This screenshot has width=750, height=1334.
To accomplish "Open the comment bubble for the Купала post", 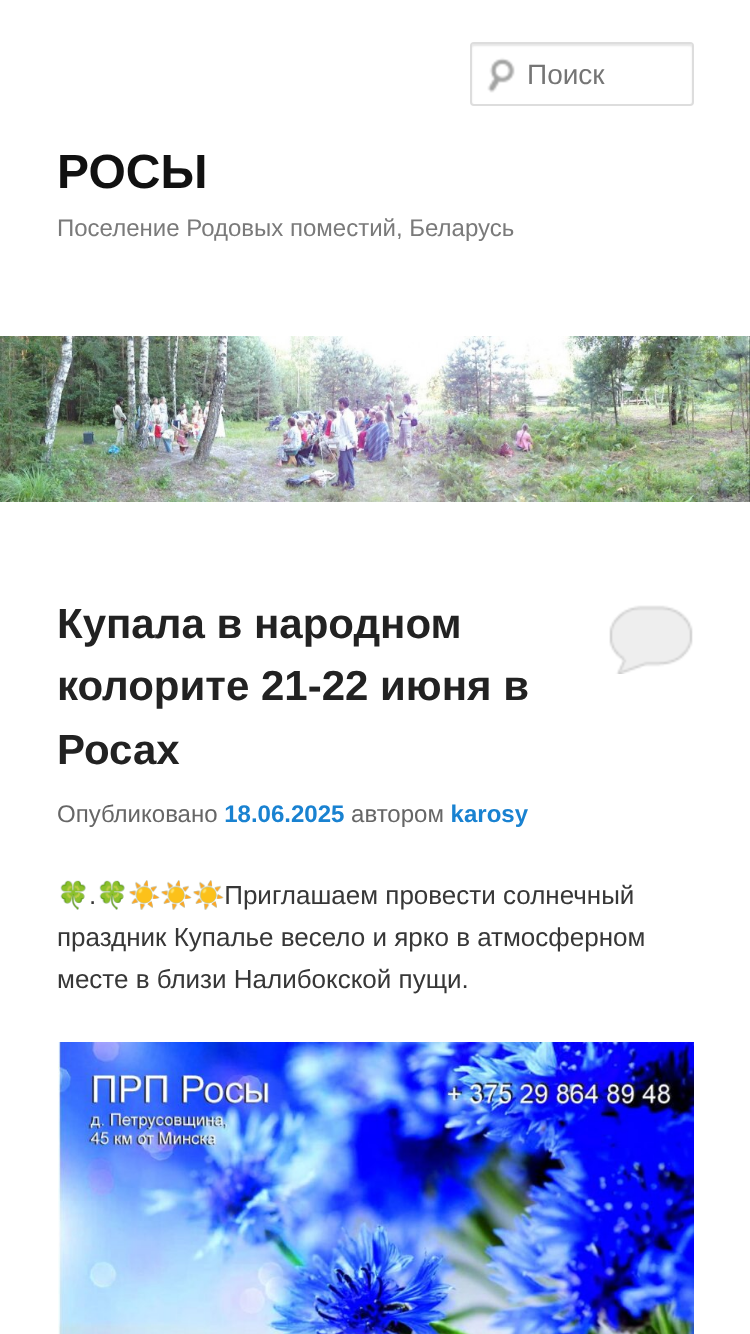I will (x=651, y=639).
